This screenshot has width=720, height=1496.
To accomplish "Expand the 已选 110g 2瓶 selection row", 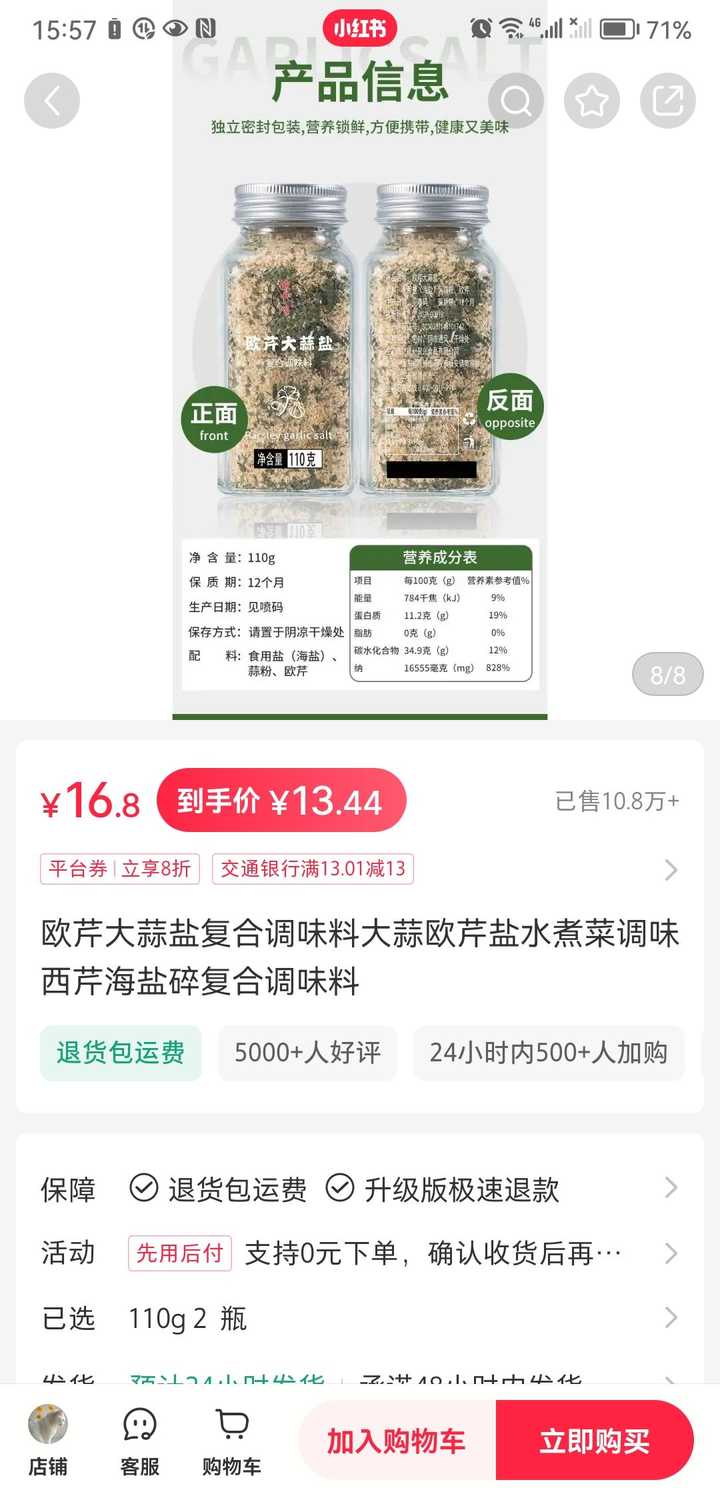I will click(670, 1319).
